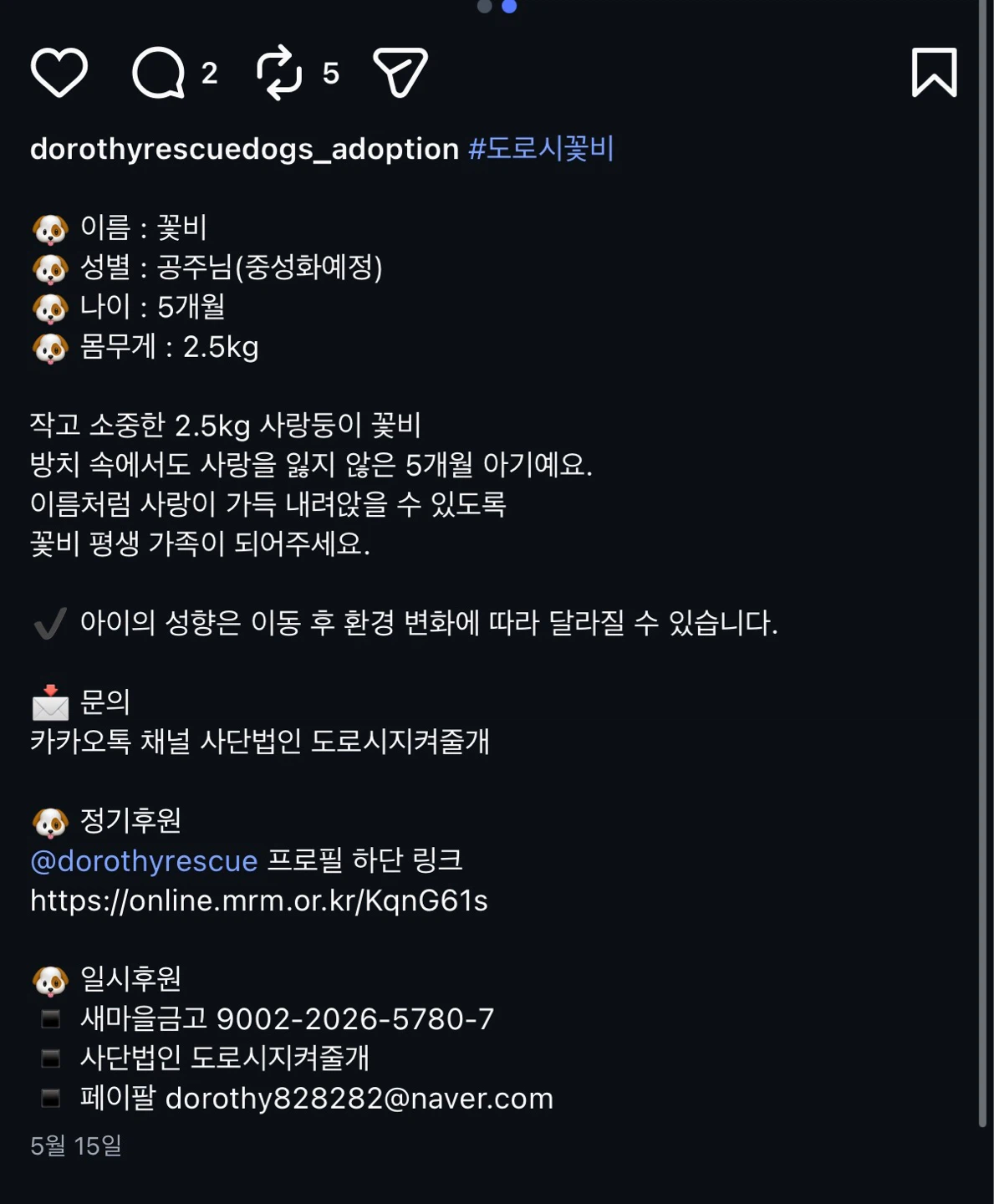Like this post with the heart icon
994x1204 pixels.
[x=59, y=73]
